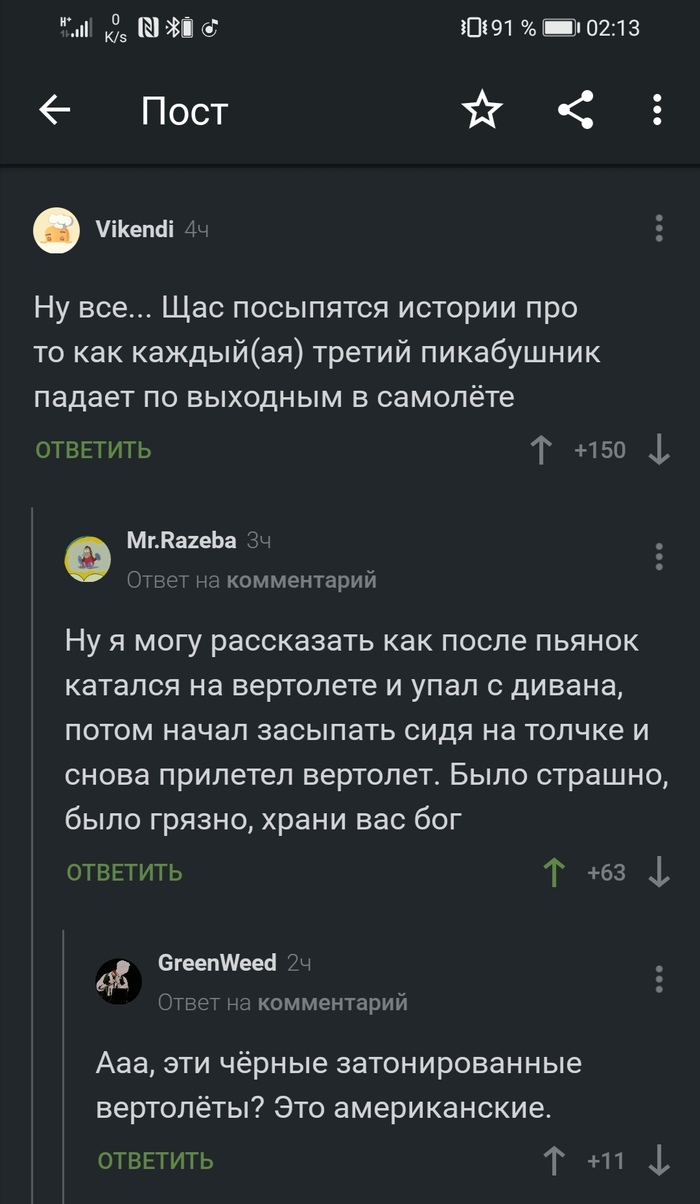The width and height of the screenshot is (700, 1204).
Task: Share this post
Action: click(576, 110)
